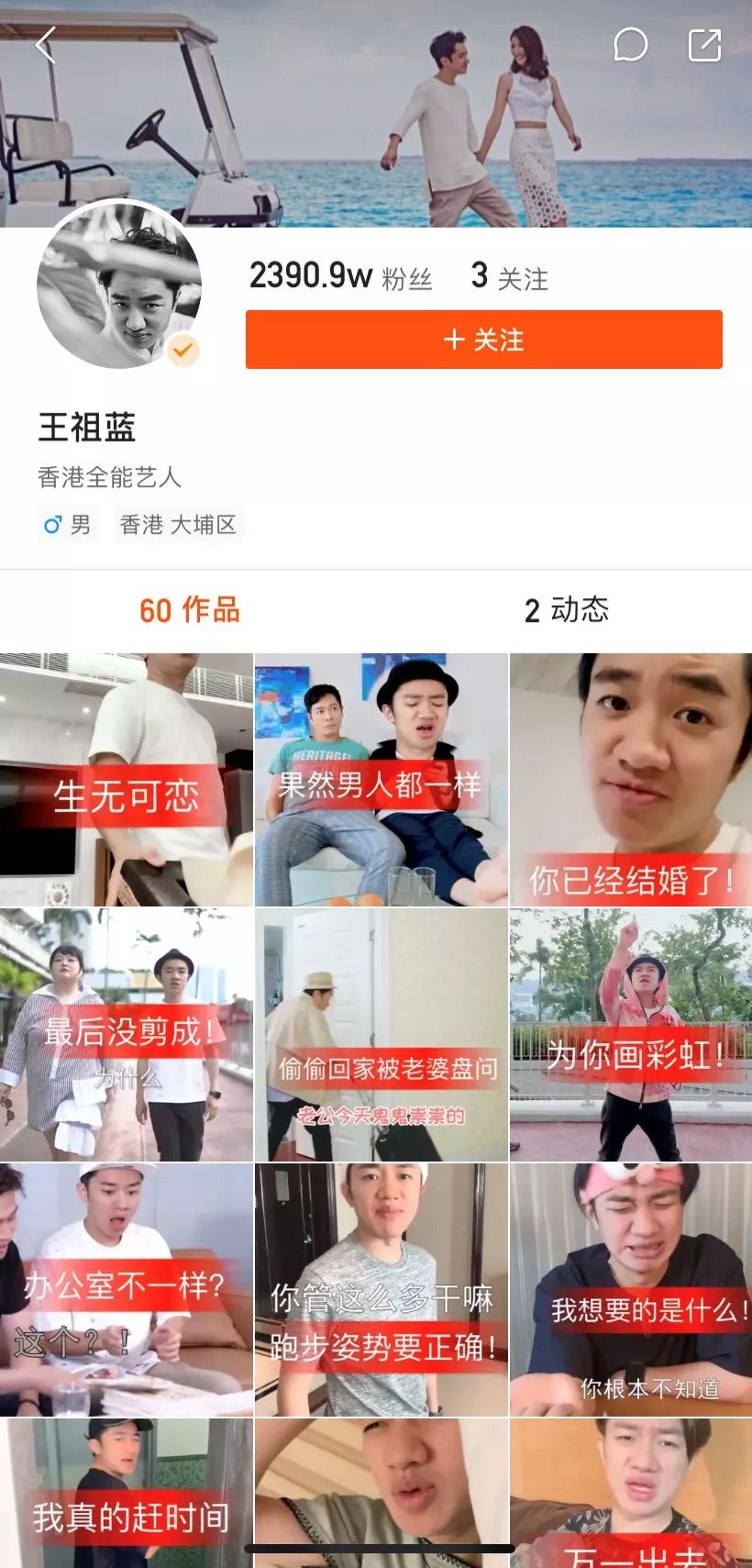
Task: Switch to the 2 动态 tab
Action: [x=566, y=610]
